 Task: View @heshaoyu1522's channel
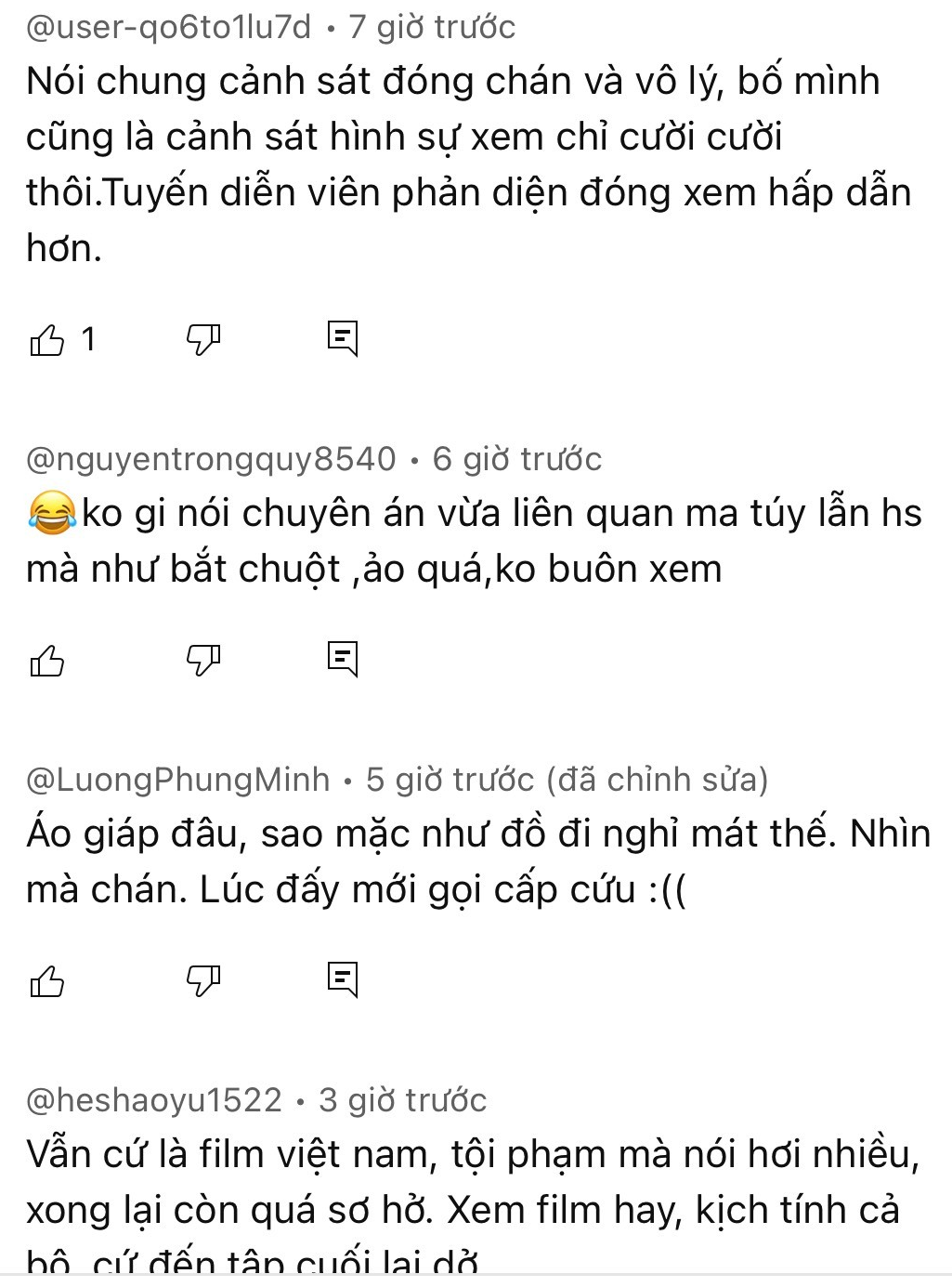[154, 1100]
